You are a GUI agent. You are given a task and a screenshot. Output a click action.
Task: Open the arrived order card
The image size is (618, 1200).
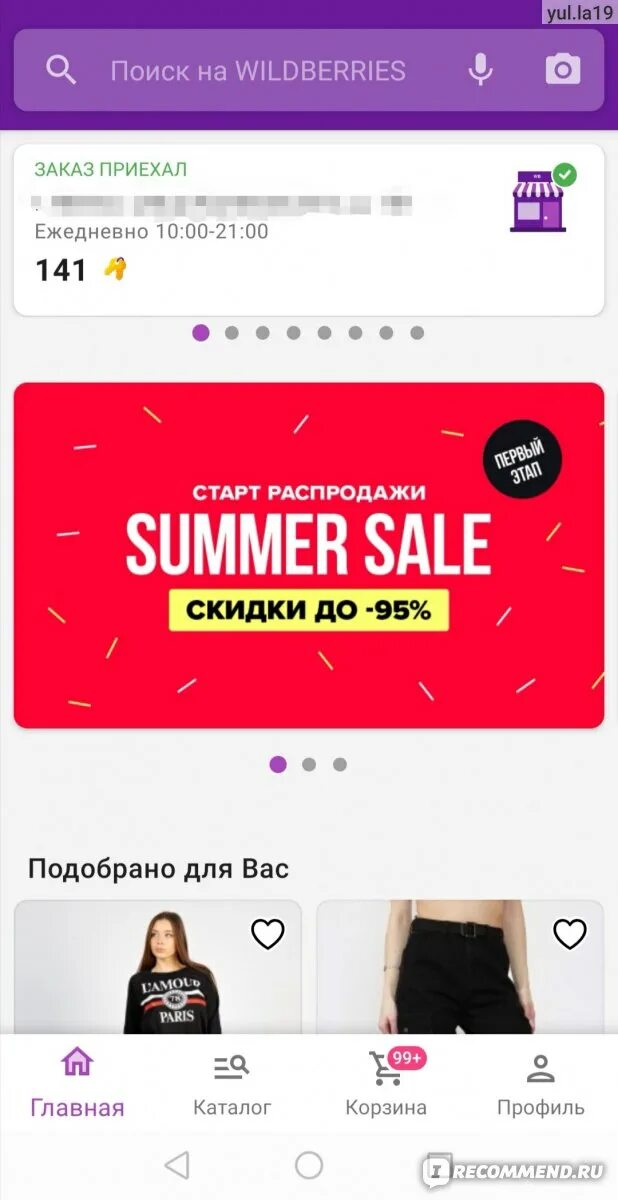pos(309,230)
